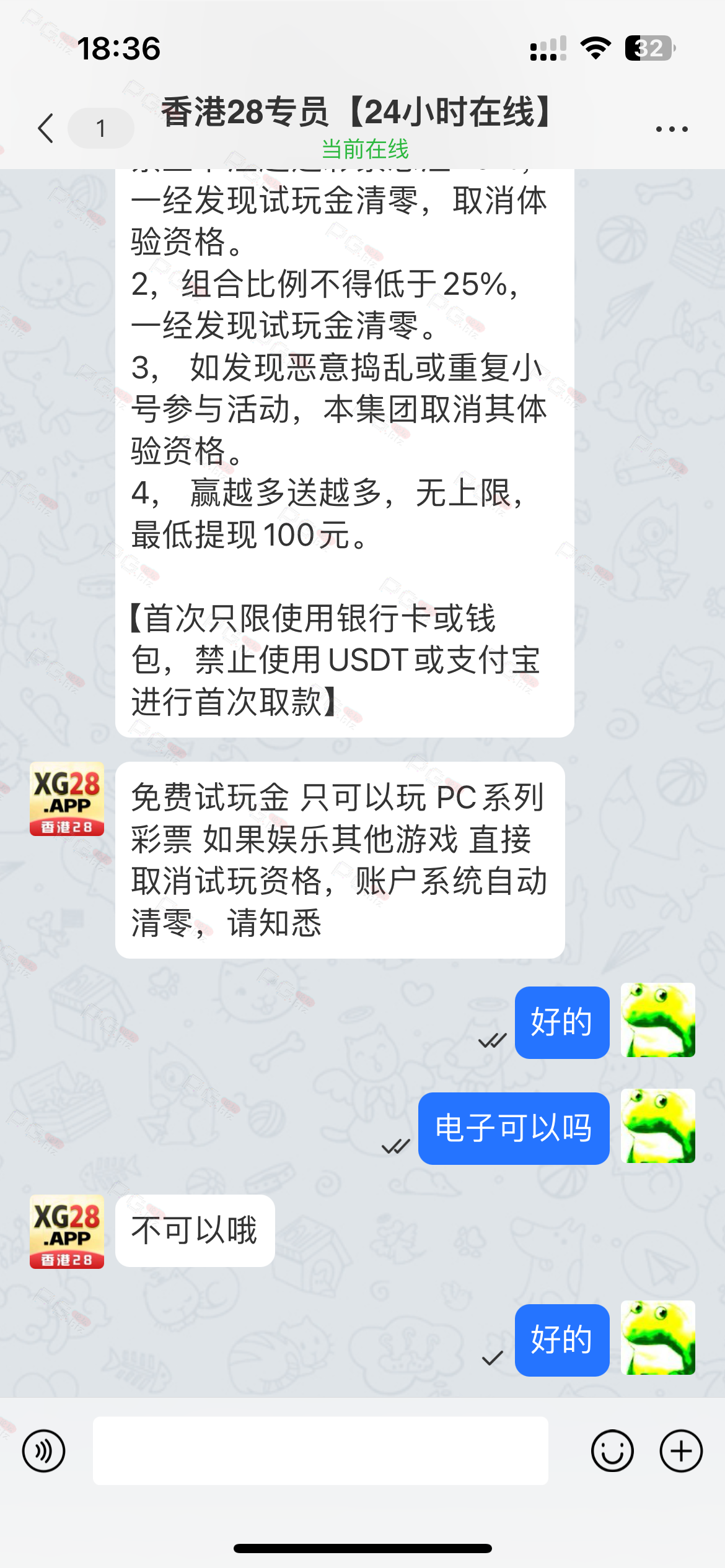This screenshot has width=725, height=1568.
Task: Focus the message input field
Action: click(320, 1451)
